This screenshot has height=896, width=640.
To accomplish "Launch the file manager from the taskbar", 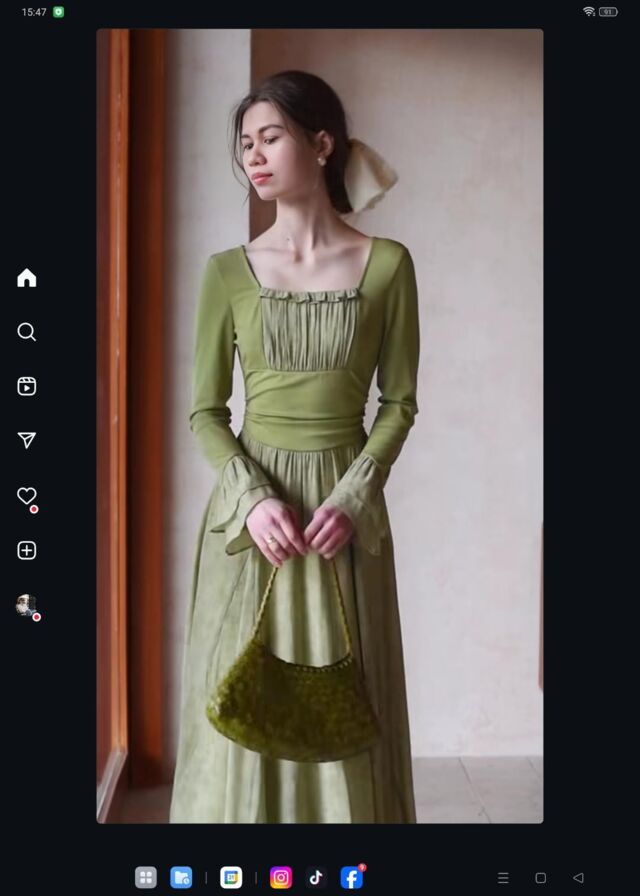I will tap(181, 878).
